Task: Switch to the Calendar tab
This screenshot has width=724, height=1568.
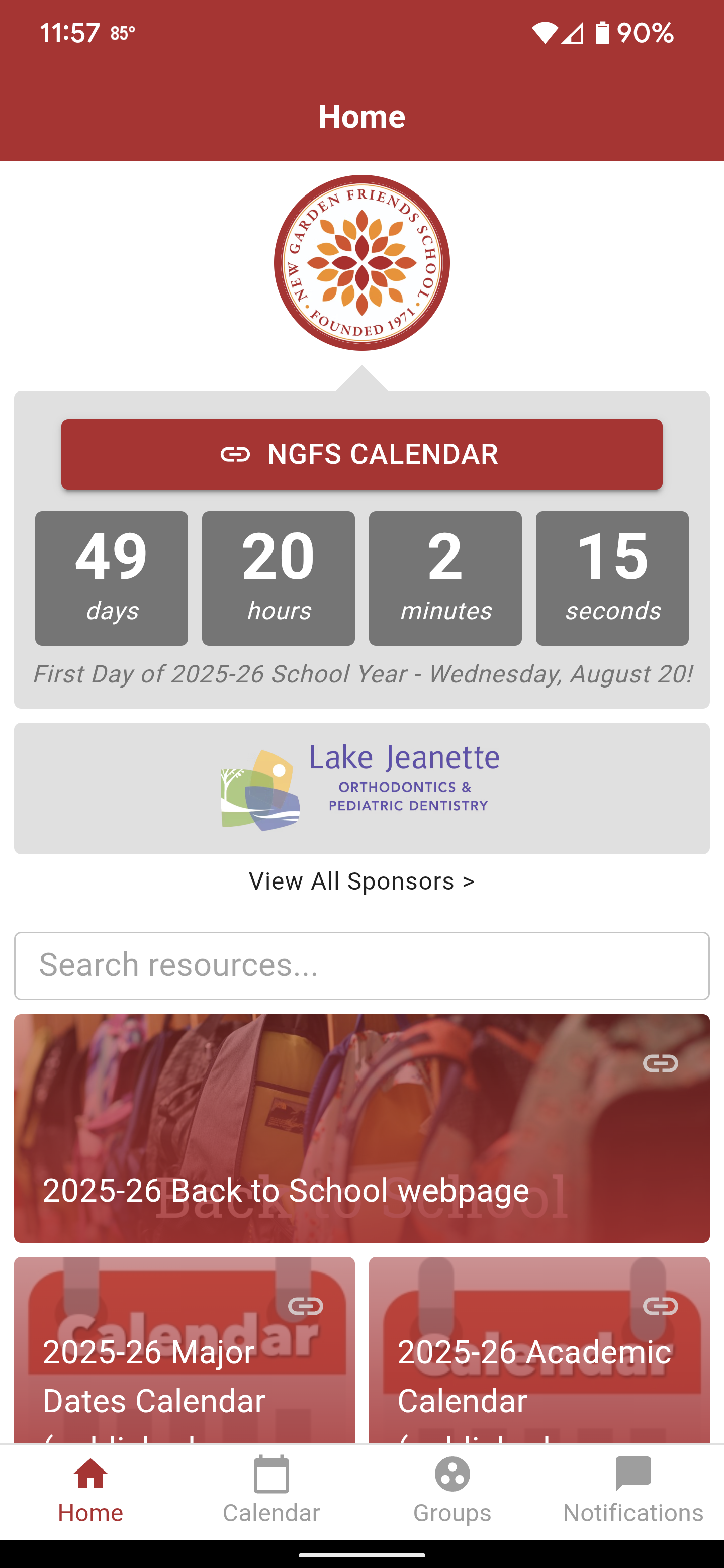Action: 271,1490
